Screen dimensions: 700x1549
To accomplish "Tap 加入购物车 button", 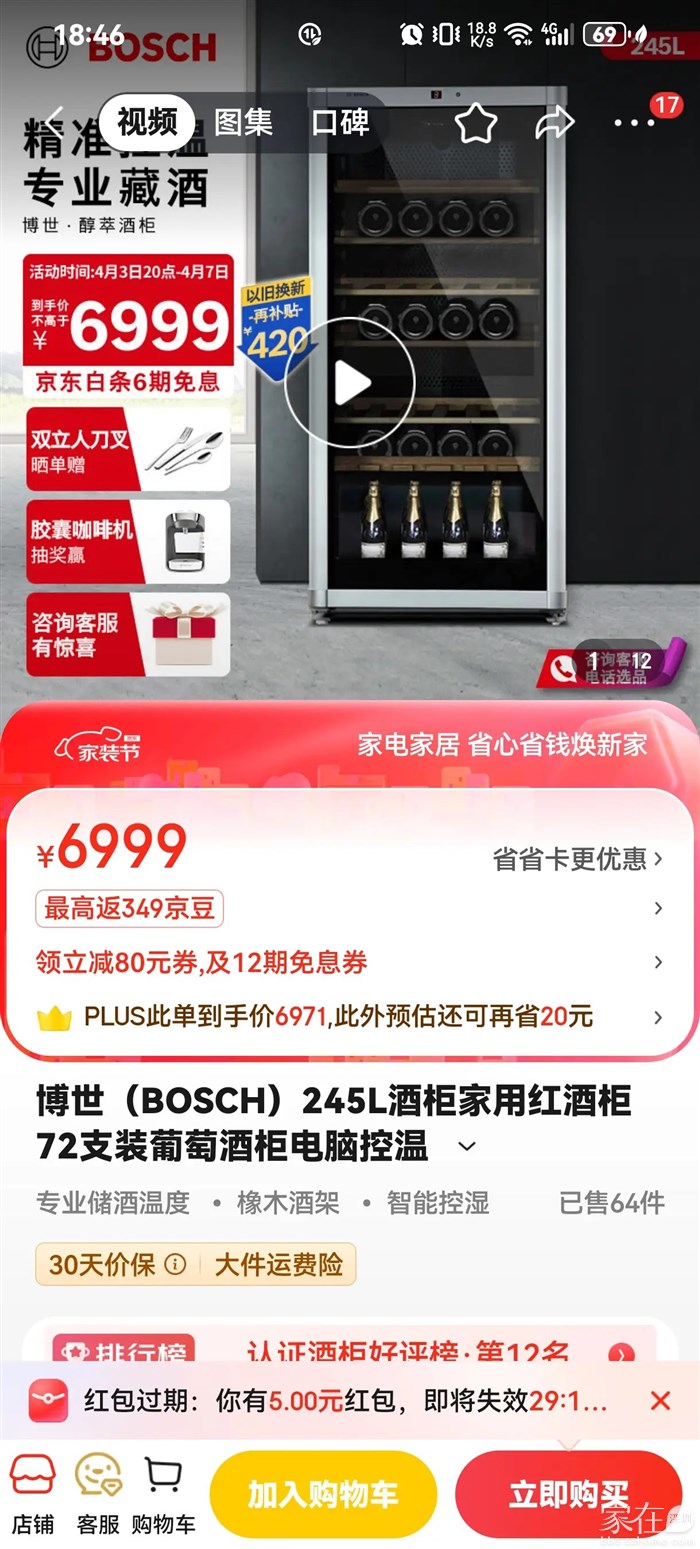I will point(323,1495).
